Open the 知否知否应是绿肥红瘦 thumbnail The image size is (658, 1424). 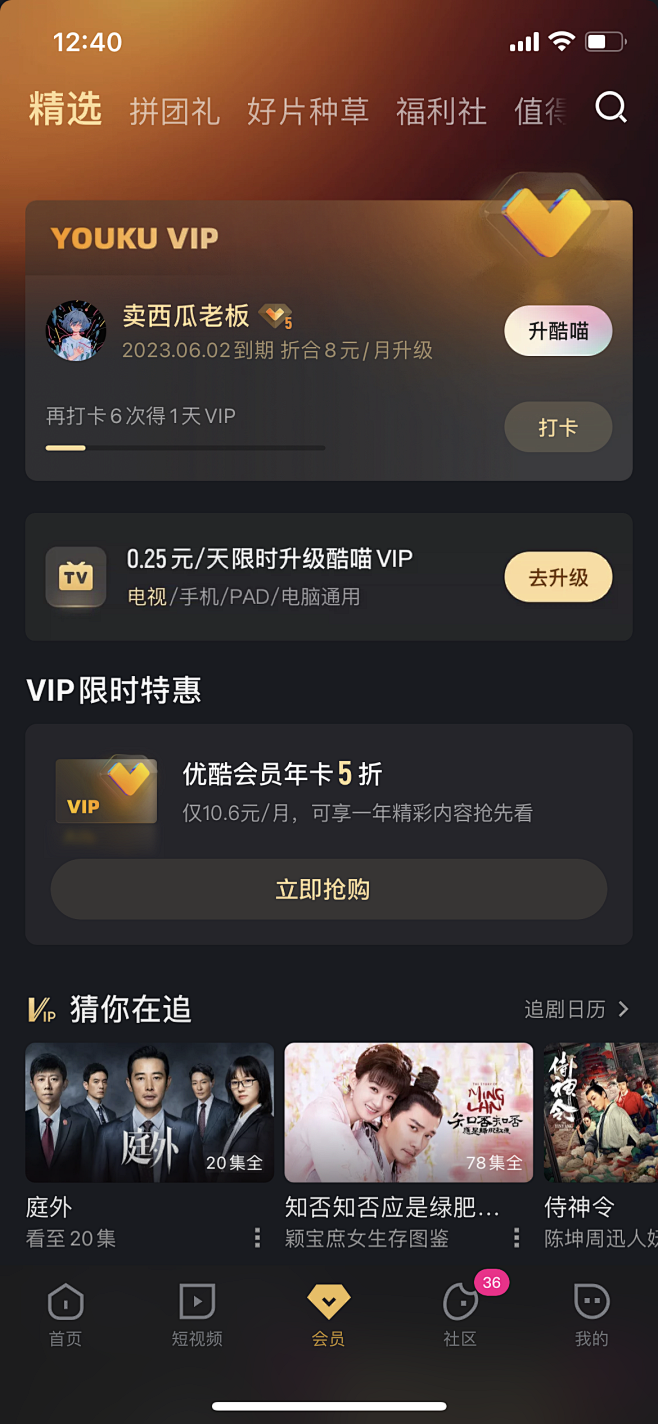point(409,1112)
